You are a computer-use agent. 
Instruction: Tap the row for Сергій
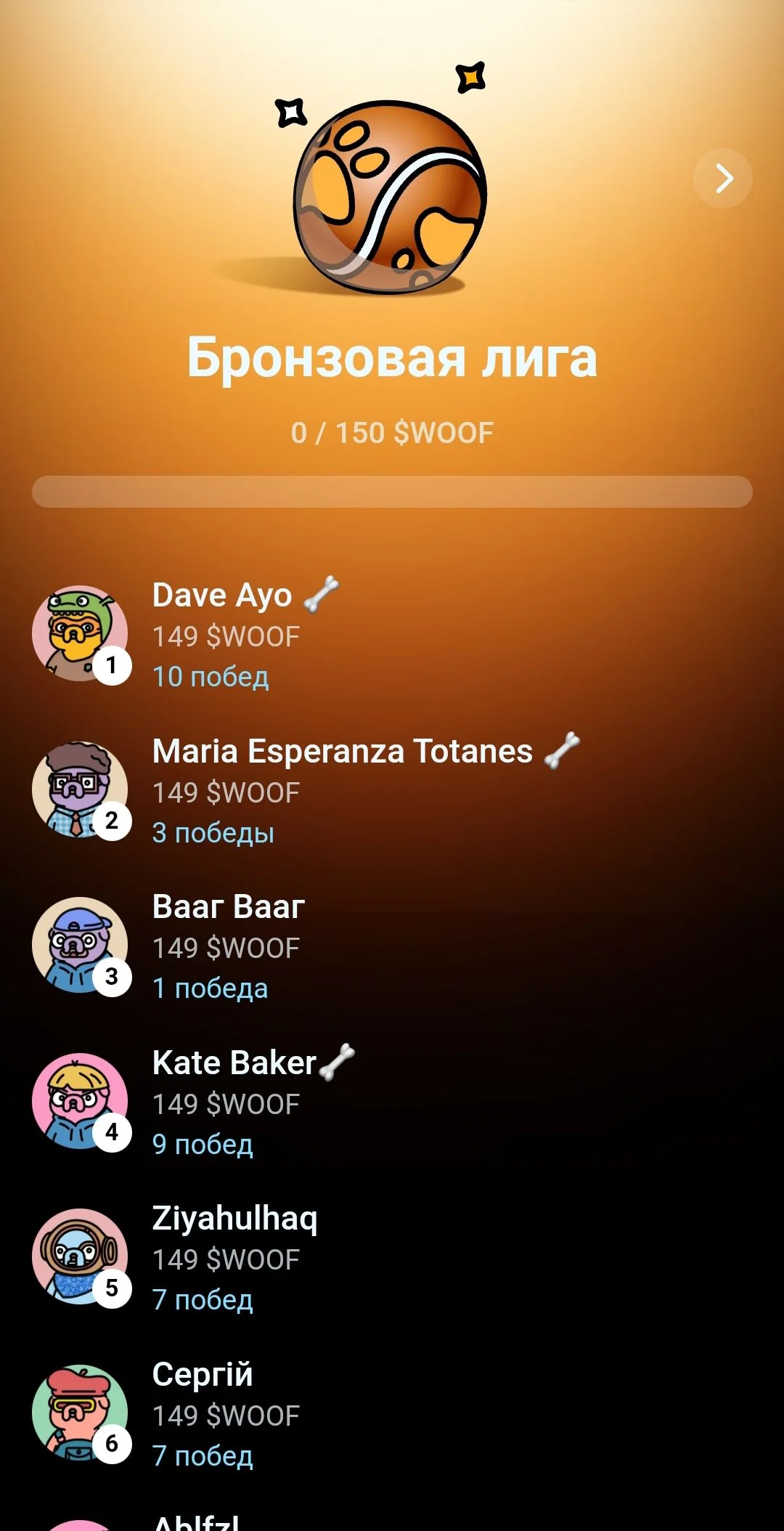click(x=392, y=1413)
